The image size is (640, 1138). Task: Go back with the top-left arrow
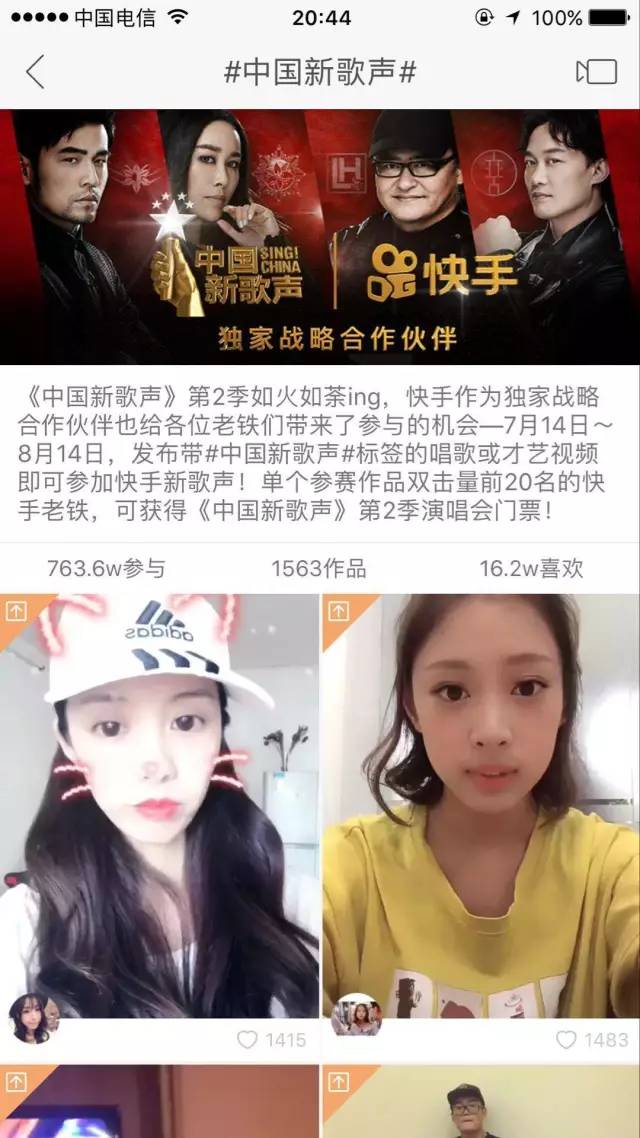[x=36, y=72]
